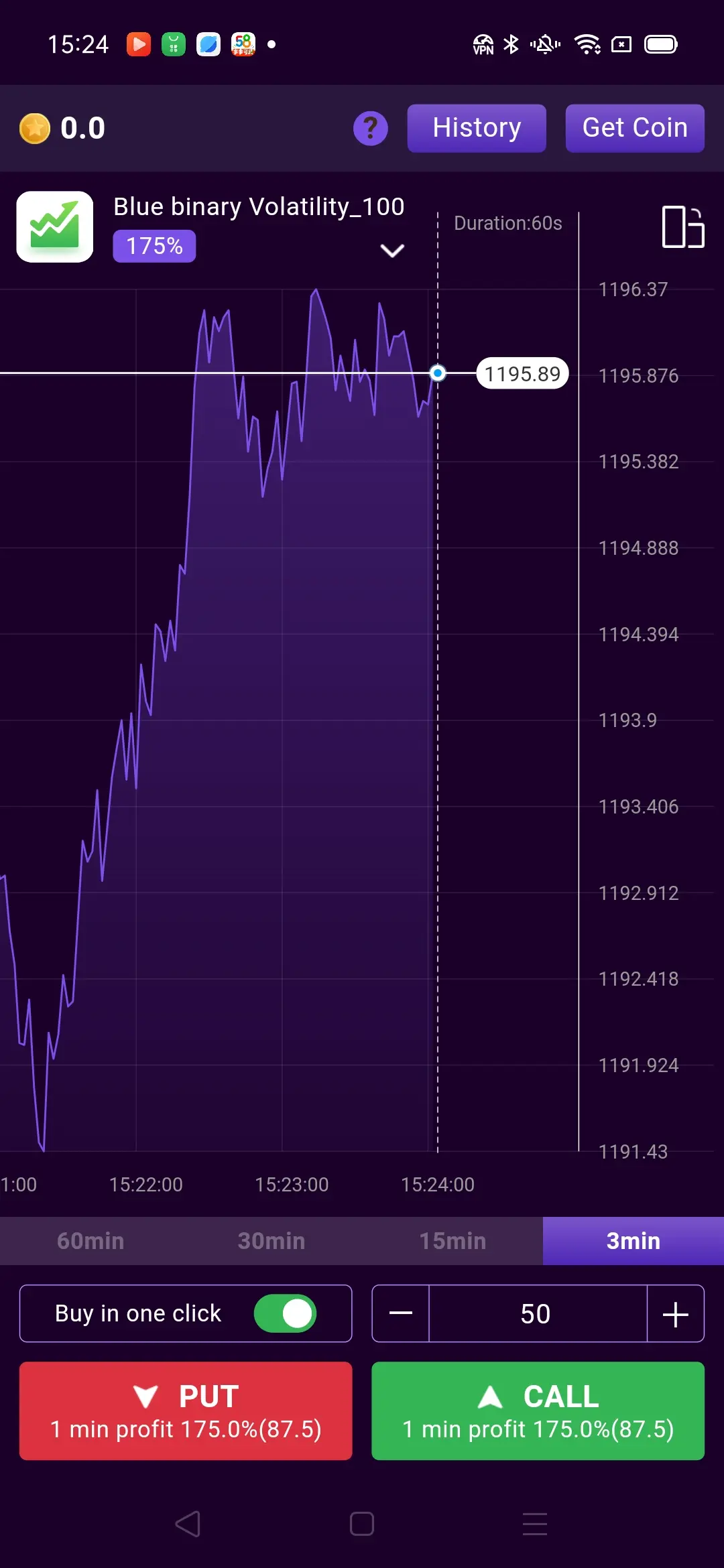
Task: Show the 15min chart range
Action: [x=452, y=1241]
